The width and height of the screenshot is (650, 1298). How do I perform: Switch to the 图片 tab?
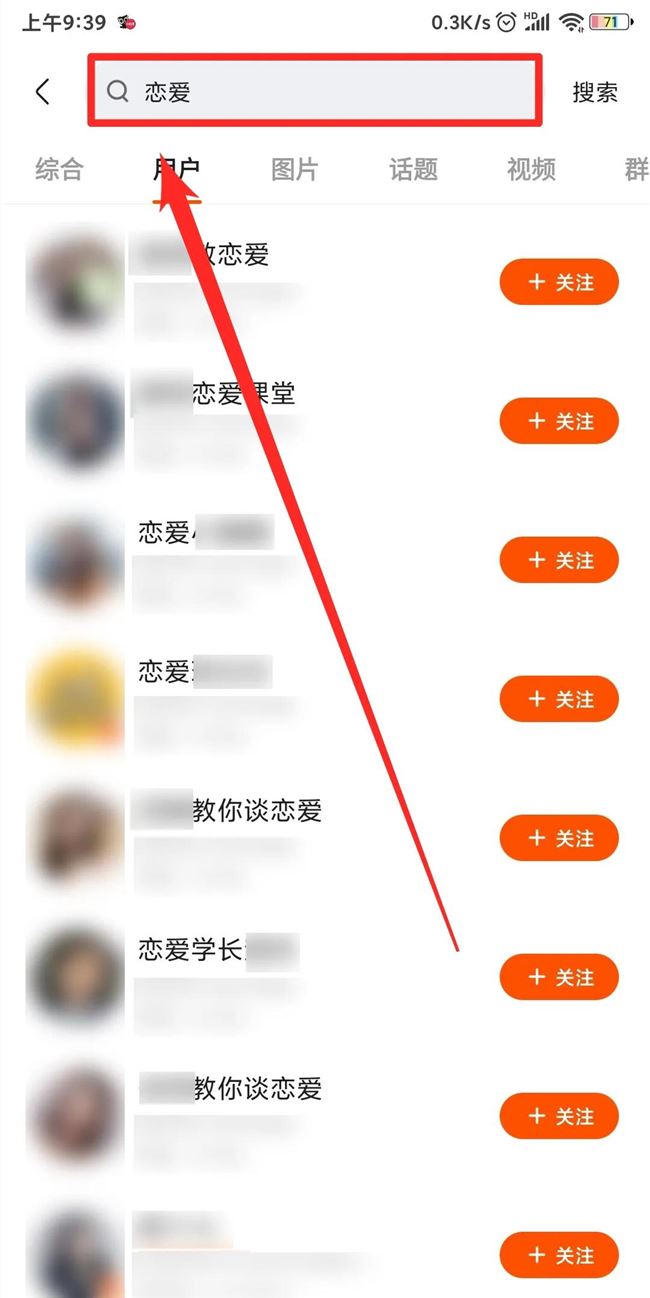pos(294,169)
